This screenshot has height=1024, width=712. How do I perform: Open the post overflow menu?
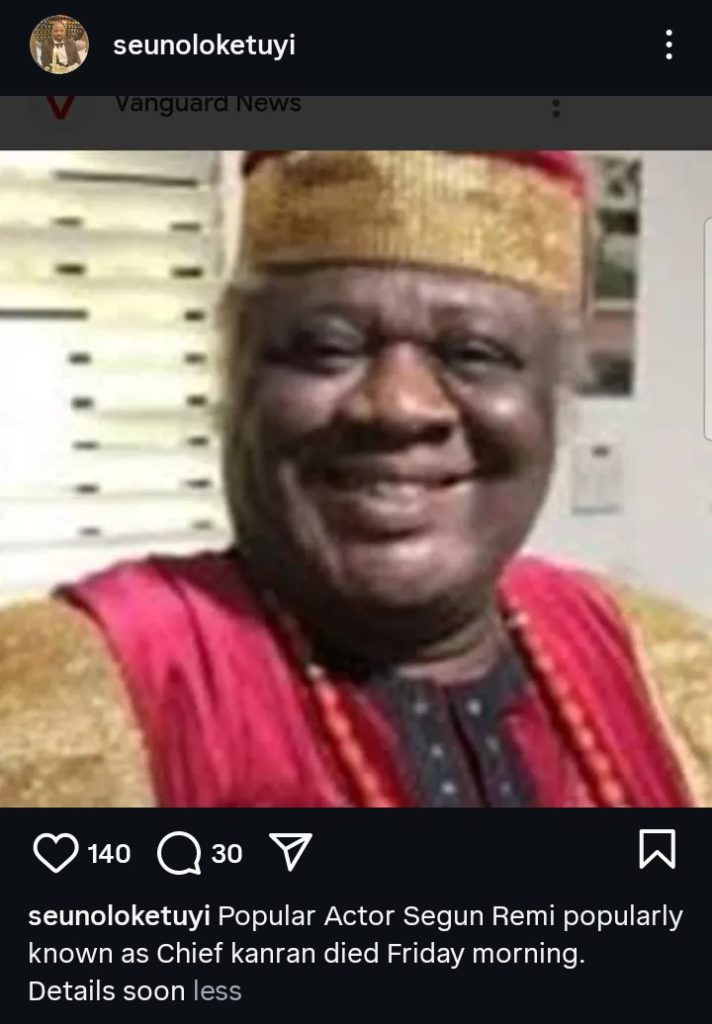coord(669,45)
